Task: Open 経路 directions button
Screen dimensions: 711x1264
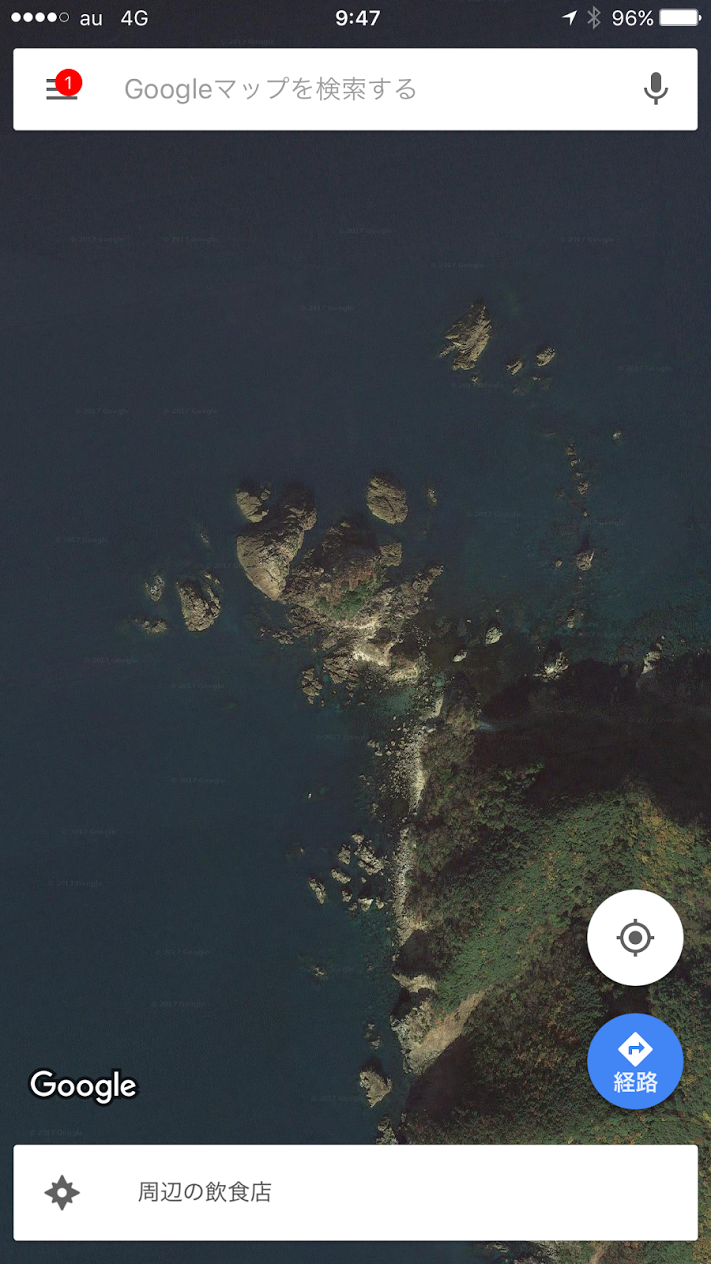Action: 635,1062
